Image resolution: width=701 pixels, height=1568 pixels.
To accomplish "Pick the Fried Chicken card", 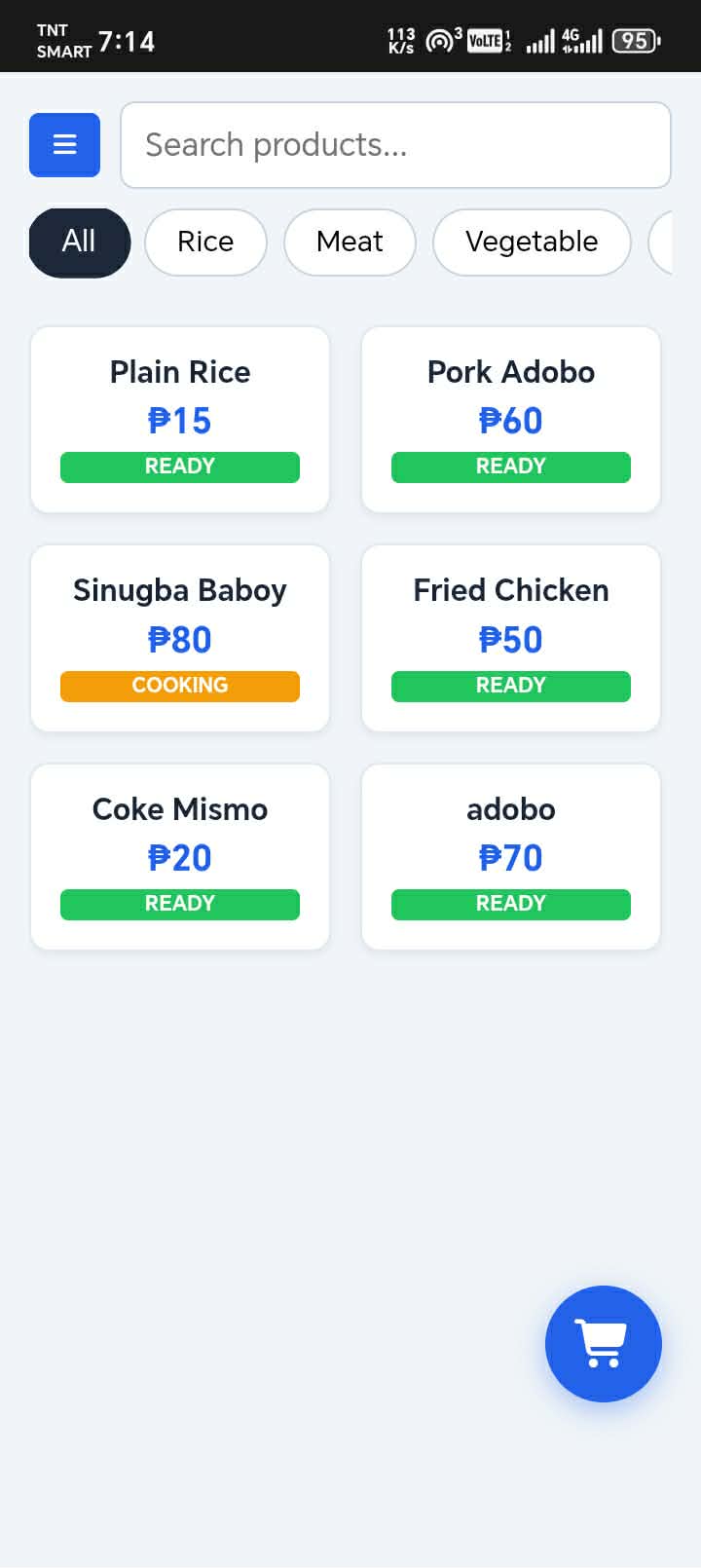I will [x=511, y=638].
